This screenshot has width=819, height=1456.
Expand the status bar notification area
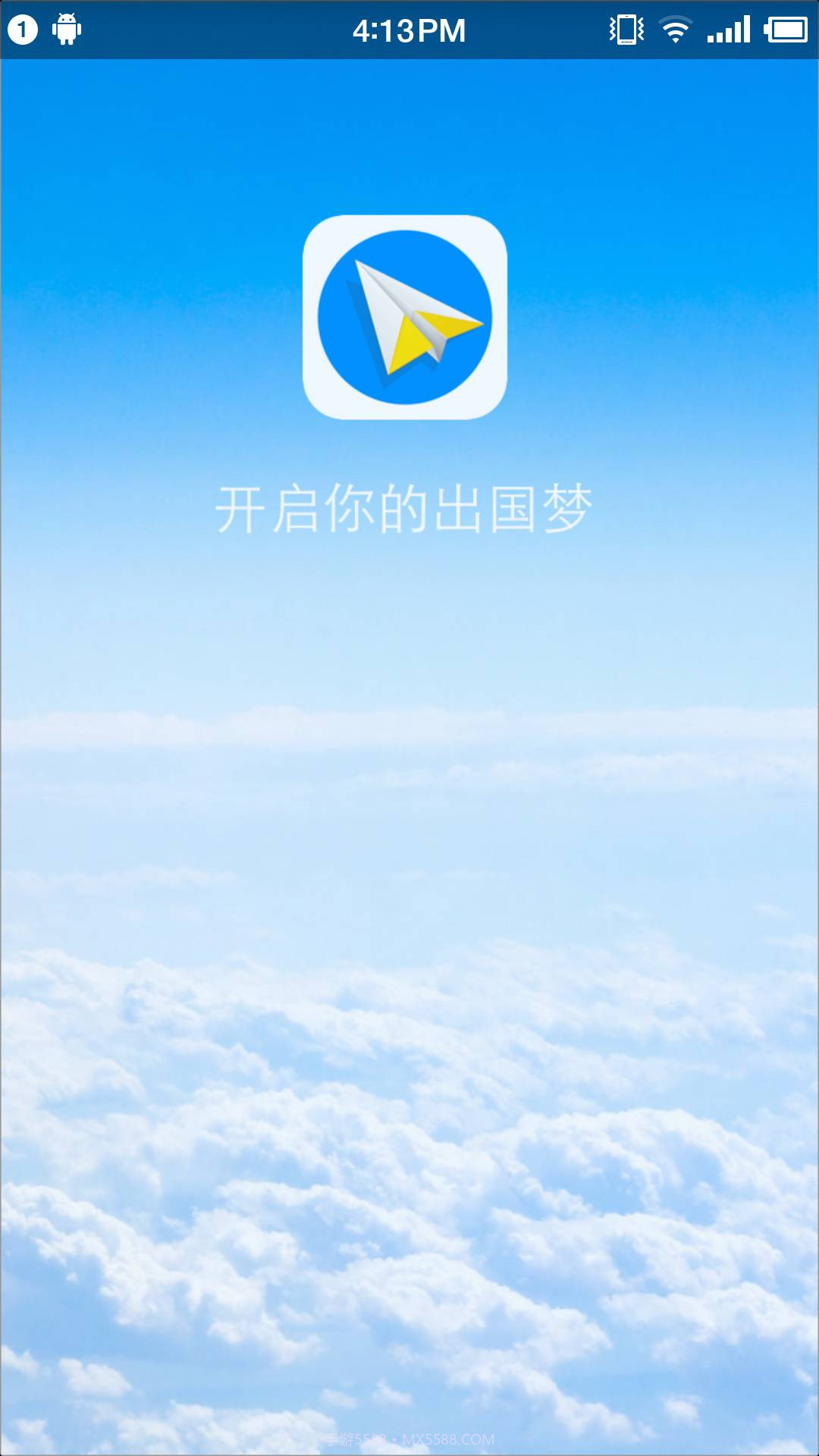pos(409,29)
